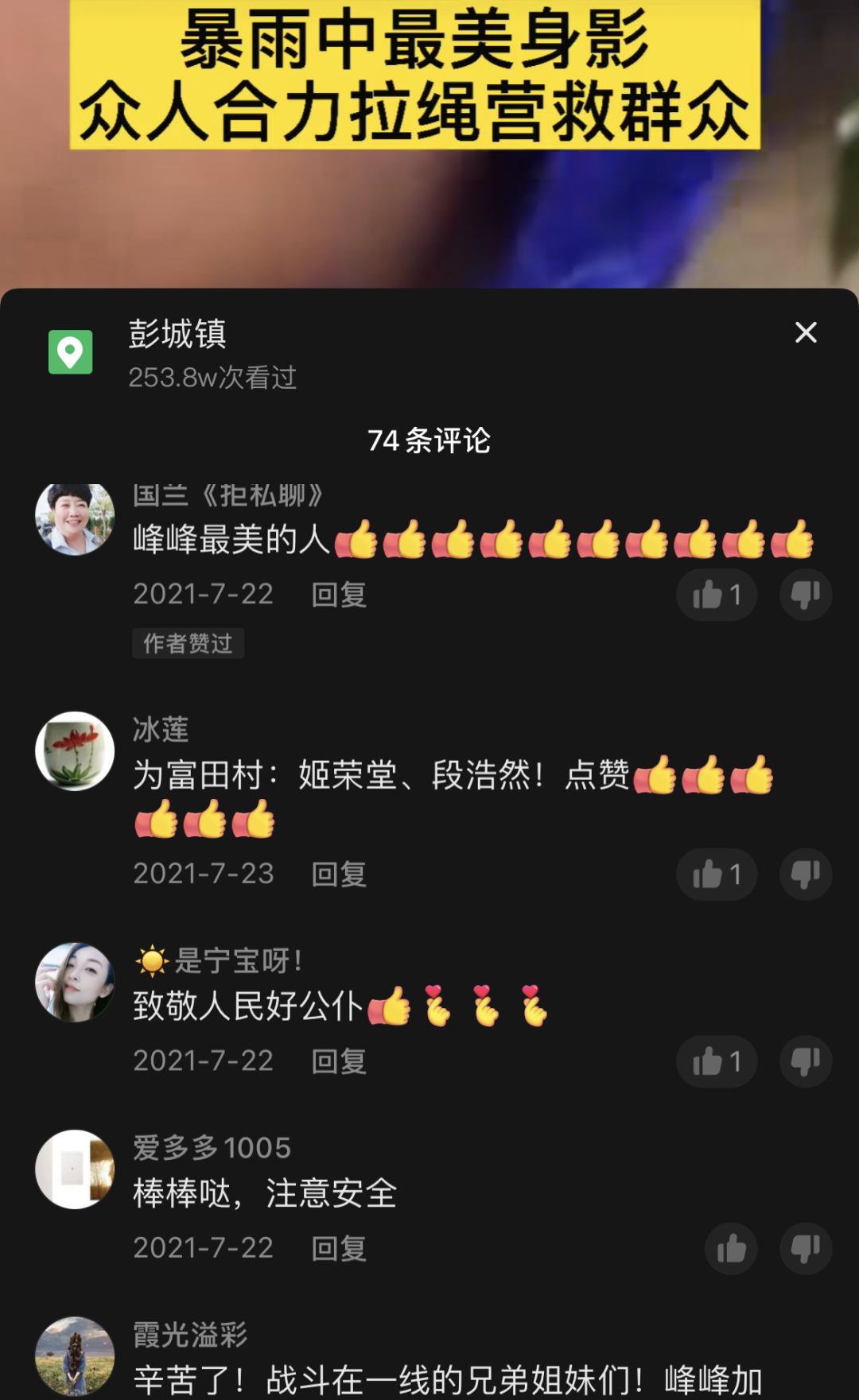Screen dimensions: 859x1400
Task: Like 爱多多1005's comment
Action: tap(731, 1249)
